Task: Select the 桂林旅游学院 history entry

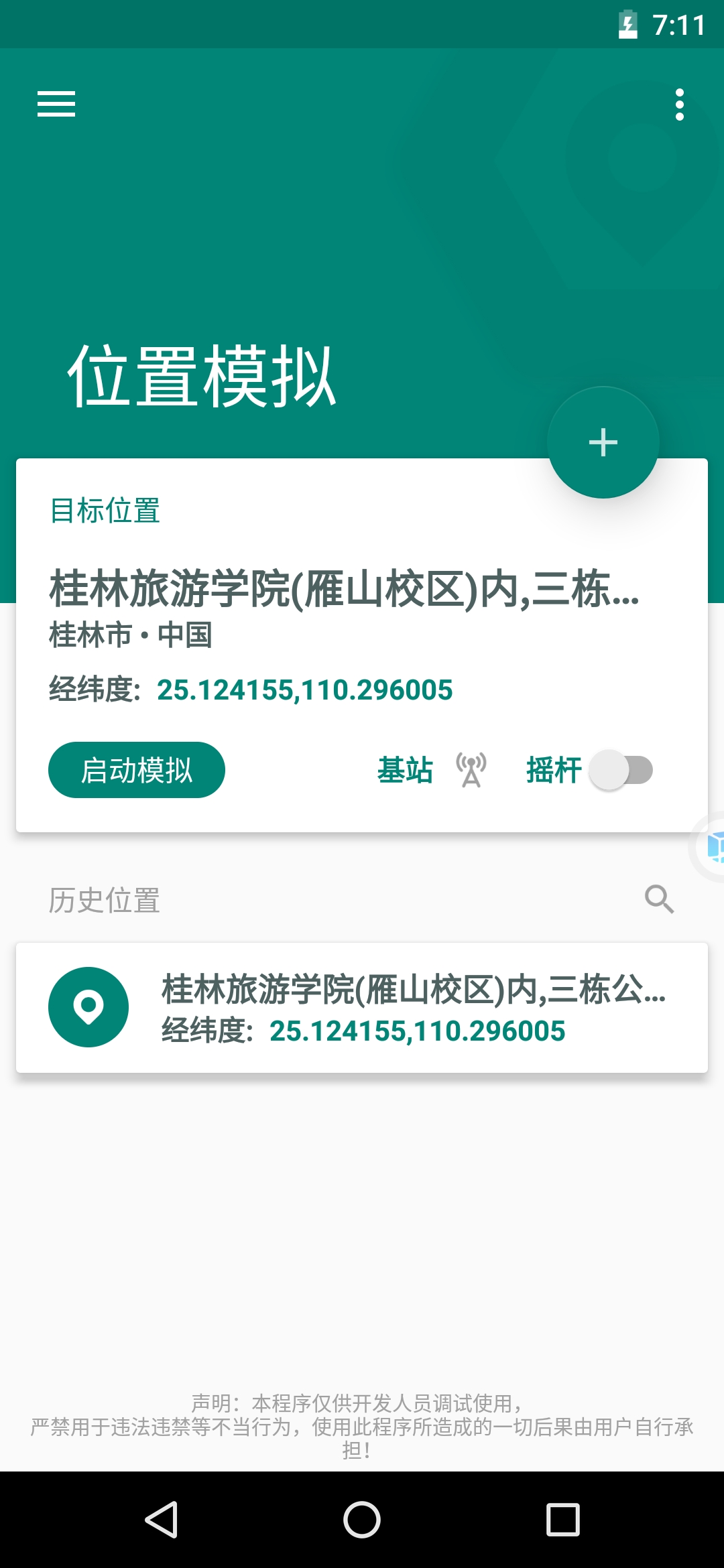Action: tap(362, 1008)
